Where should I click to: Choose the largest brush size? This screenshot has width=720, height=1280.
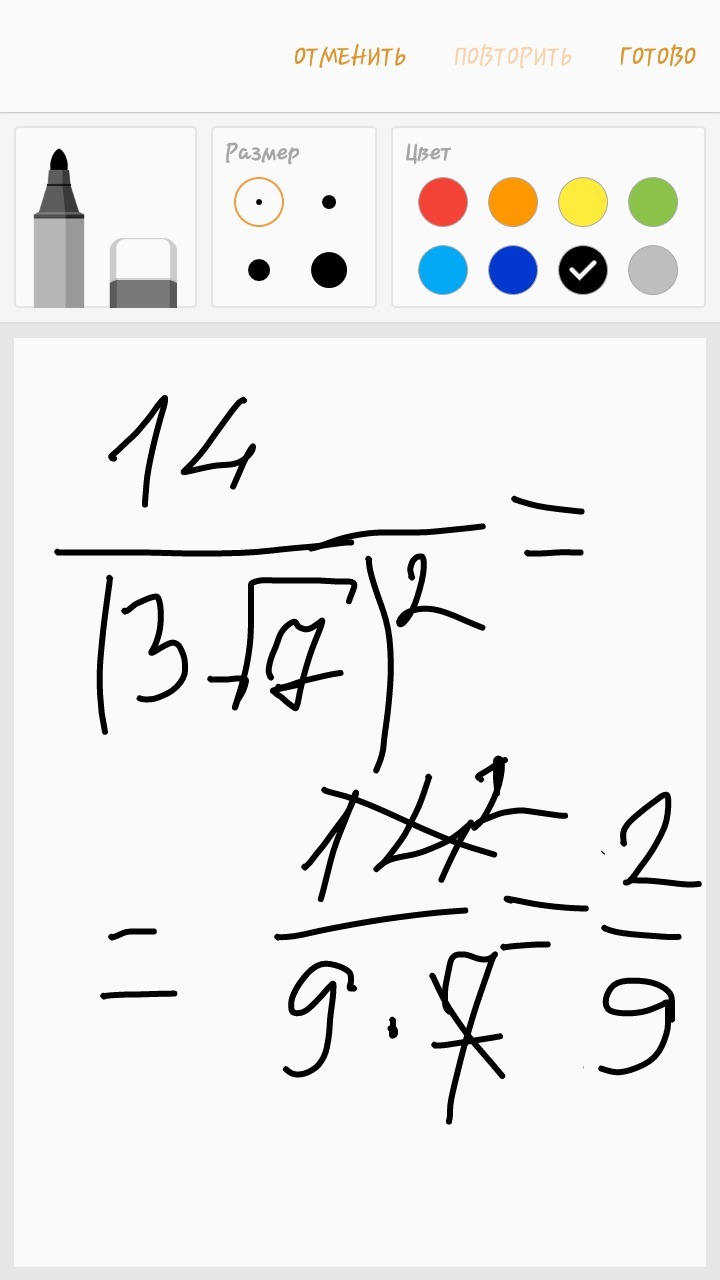click(x=329, y=270)
